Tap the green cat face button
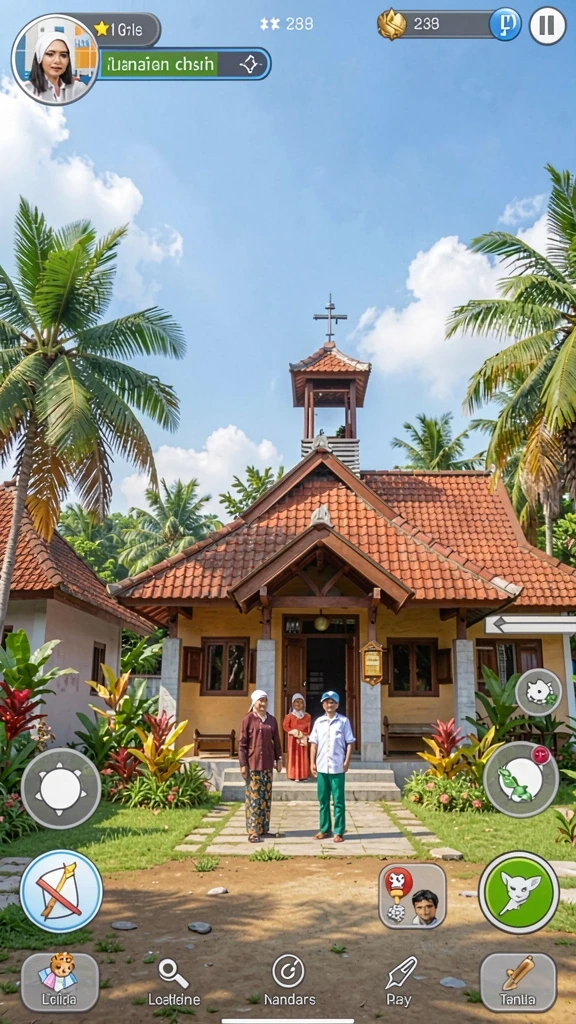The image size is (576, 1024). [x=519, y=892]
